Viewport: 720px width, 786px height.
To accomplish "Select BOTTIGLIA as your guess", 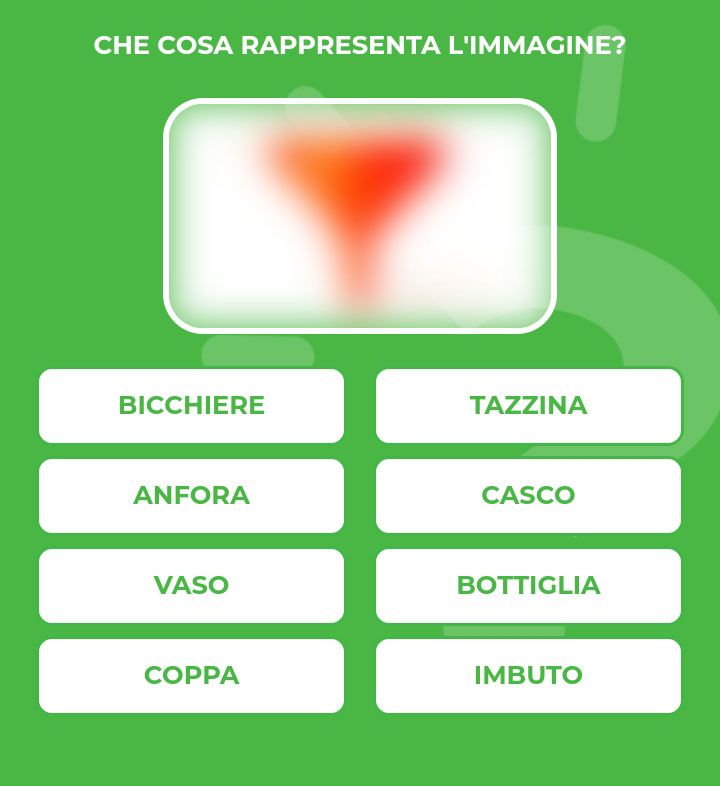I will point(528,586).
